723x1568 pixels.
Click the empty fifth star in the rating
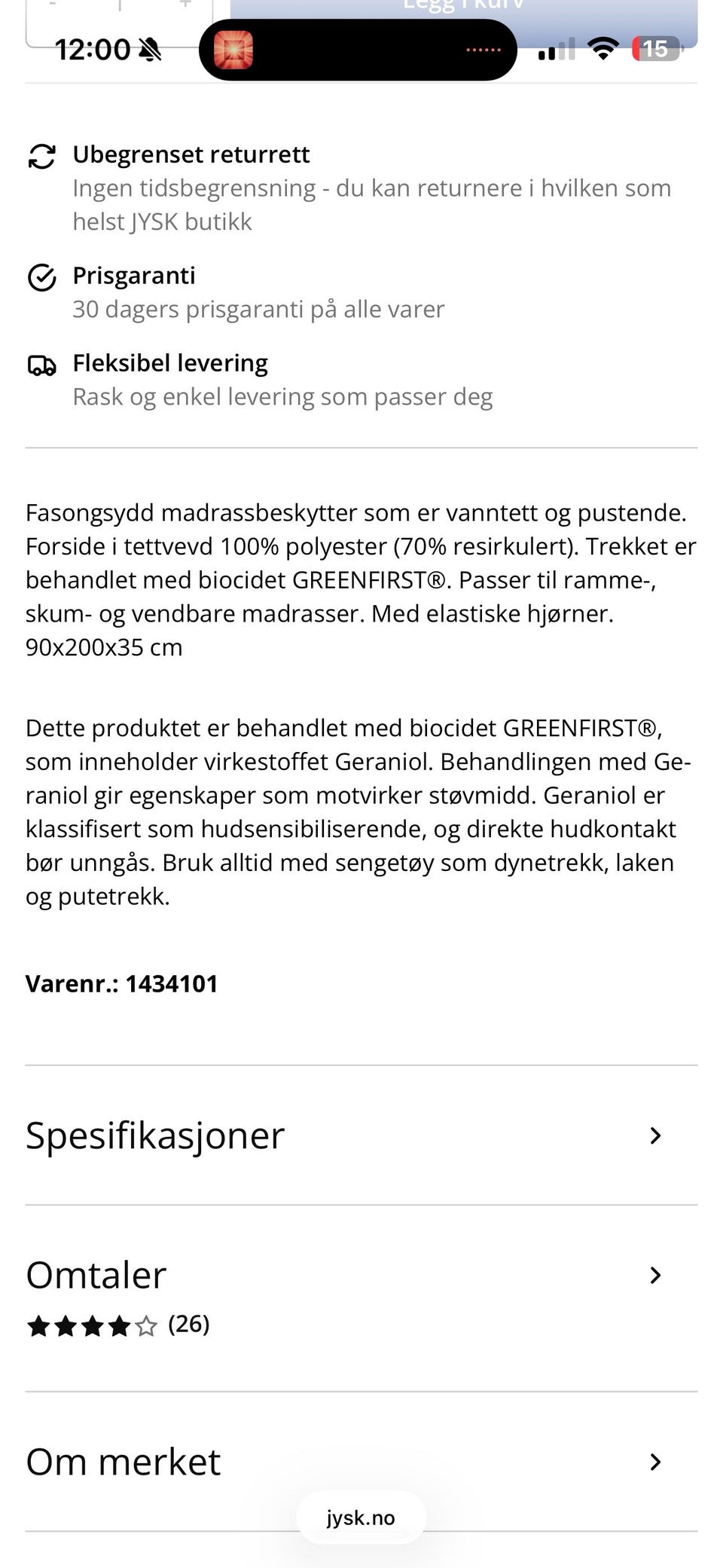pos(146,1325)
